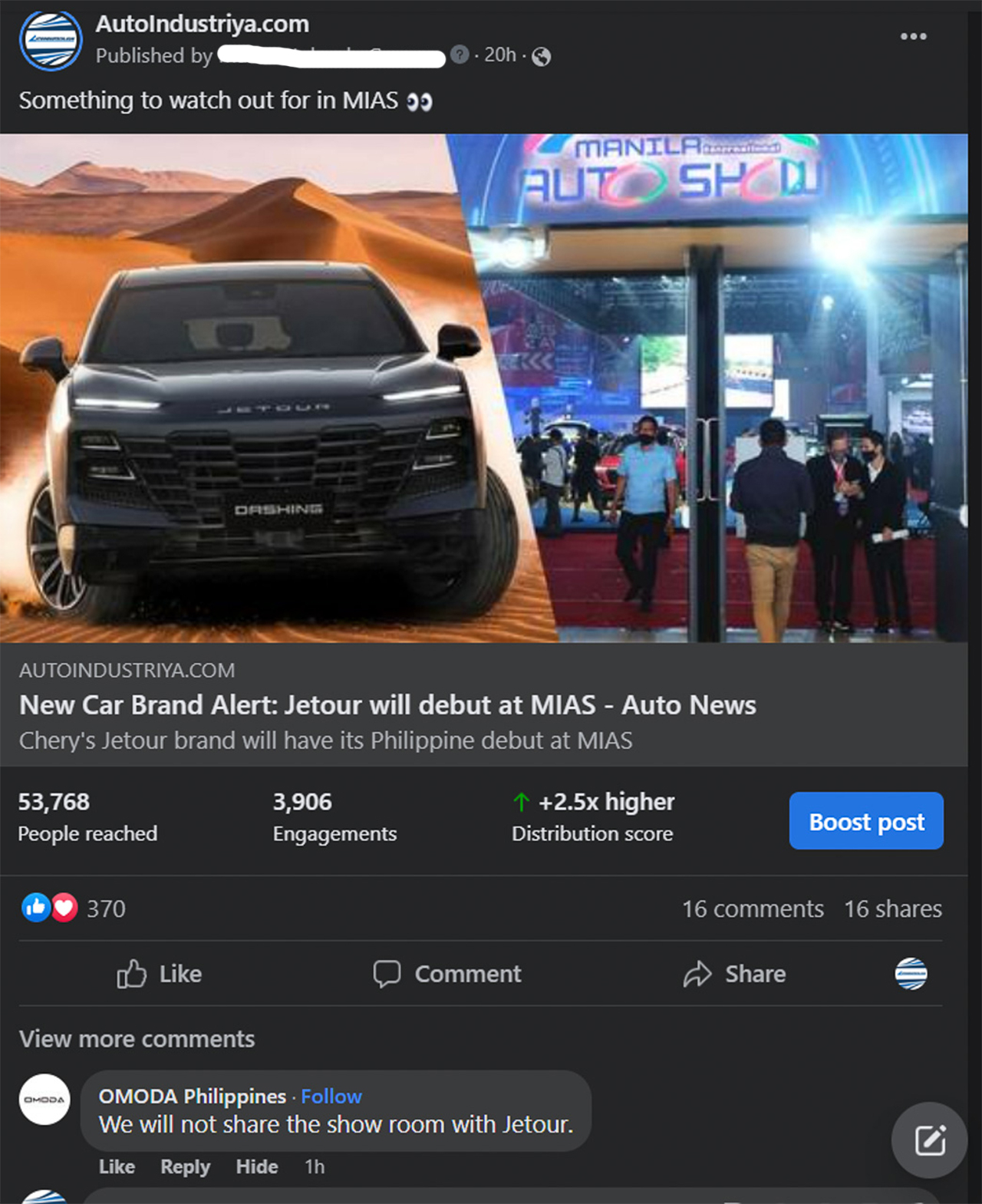Reply to the OMODA Philippines comment

point(185,1166)
